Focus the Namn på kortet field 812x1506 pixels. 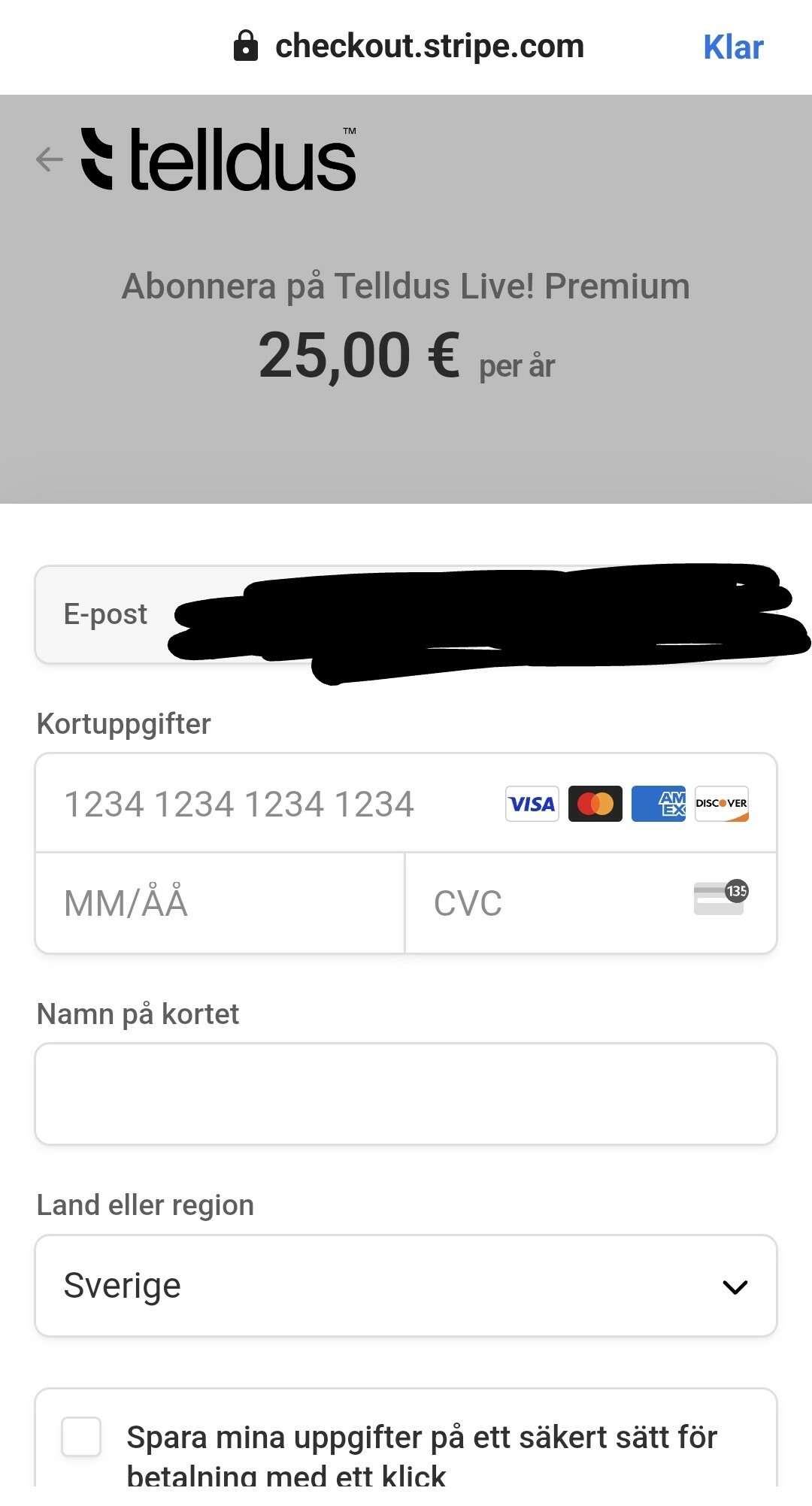coord(406,1094)
